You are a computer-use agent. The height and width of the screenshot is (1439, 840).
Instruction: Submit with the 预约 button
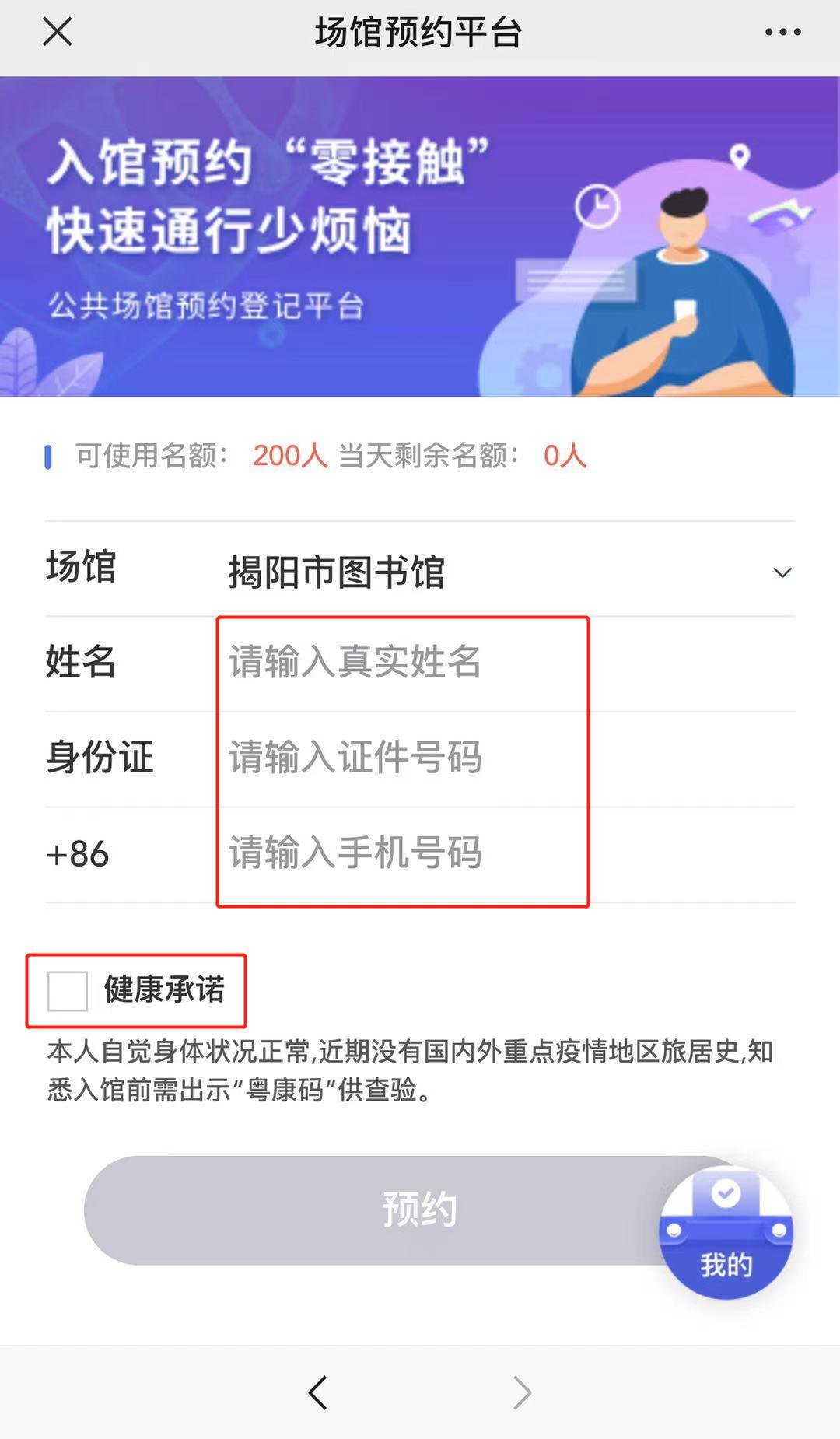[373, 1210]
